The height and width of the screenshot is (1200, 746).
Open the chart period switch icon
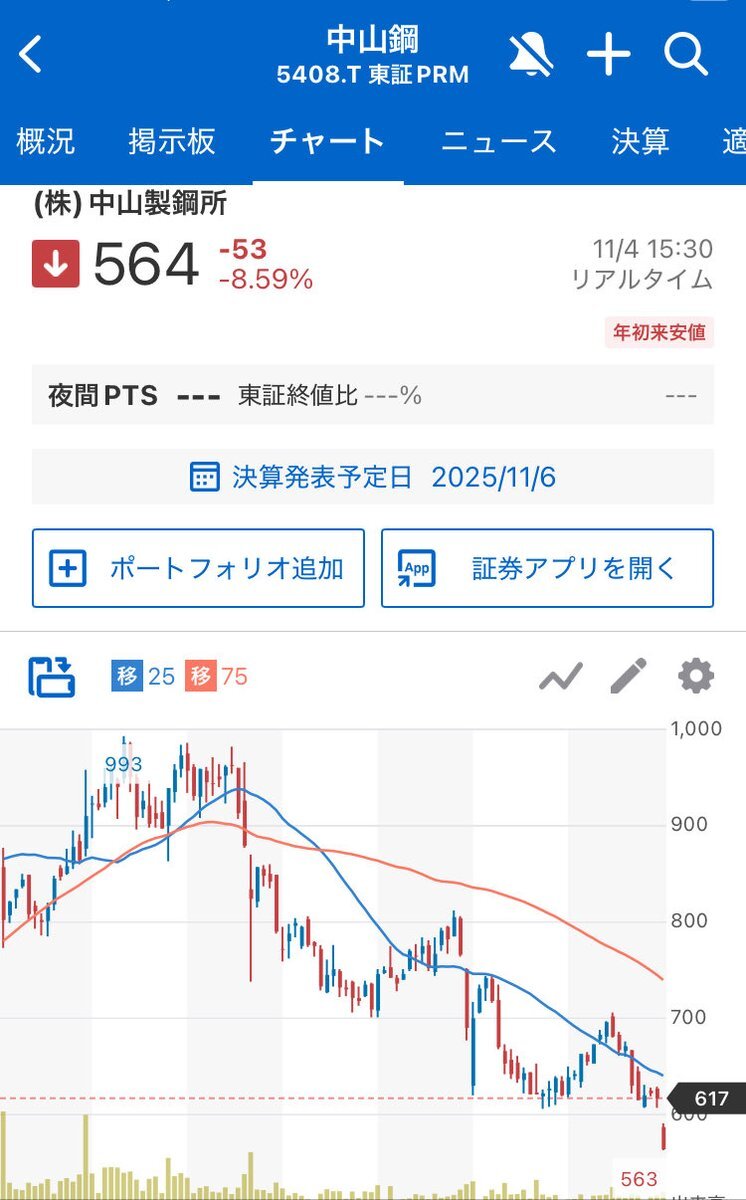[x=52, y=677]
